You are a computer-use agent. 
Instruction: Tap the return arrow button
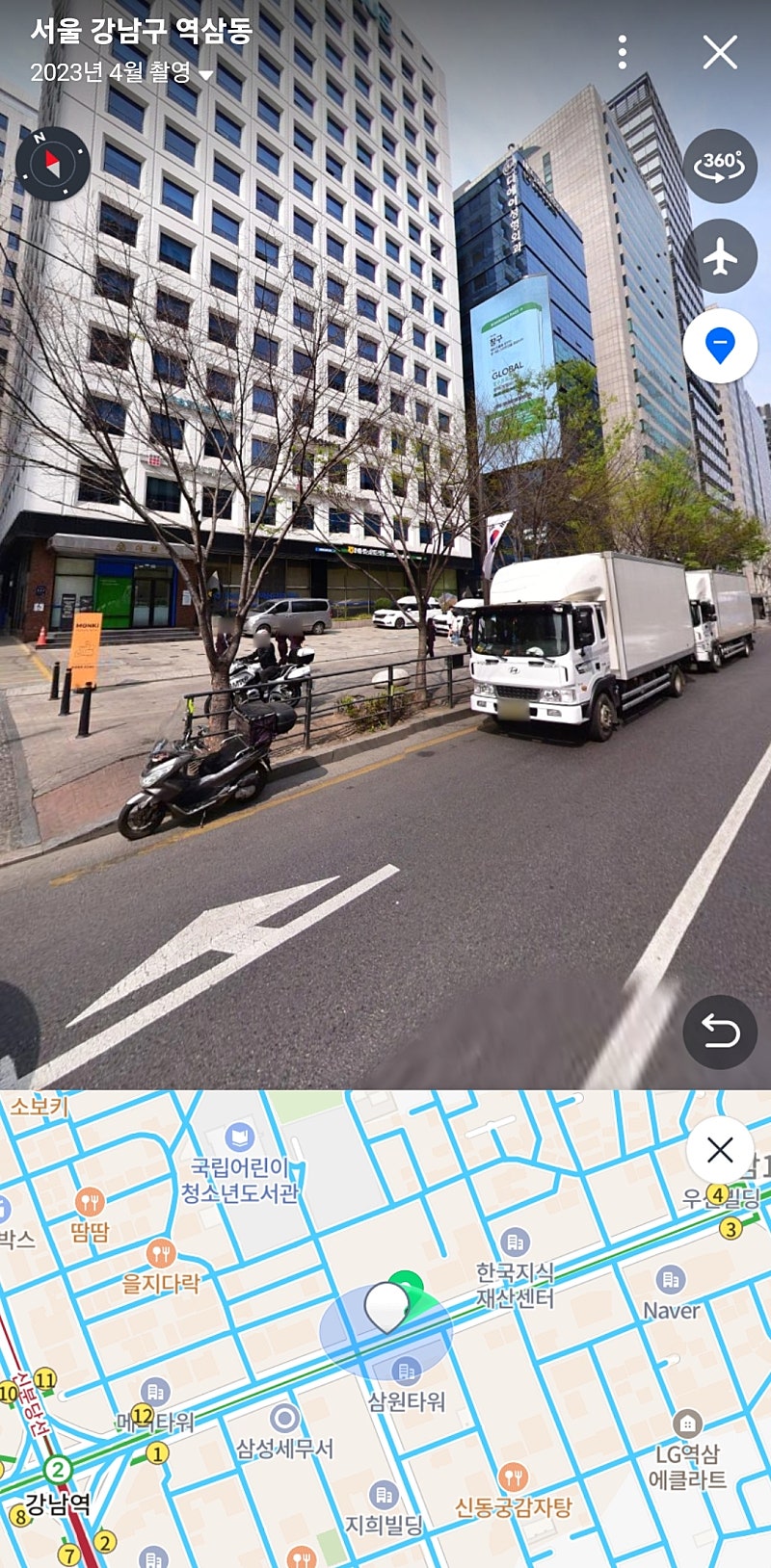(x=720, y=1032)
